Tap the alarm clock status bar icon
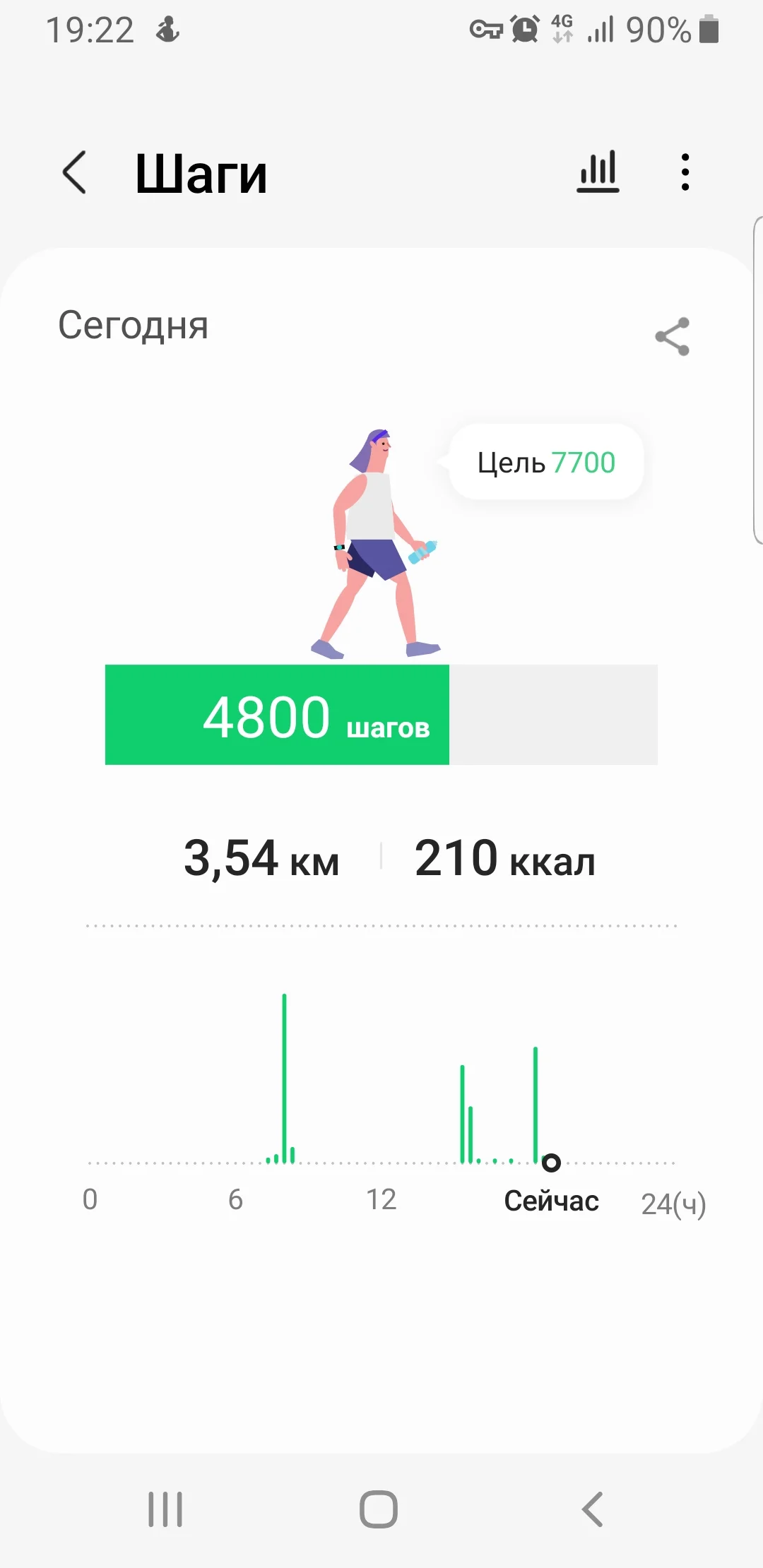Screen dimensions: 763x1568 coord(524,28)
